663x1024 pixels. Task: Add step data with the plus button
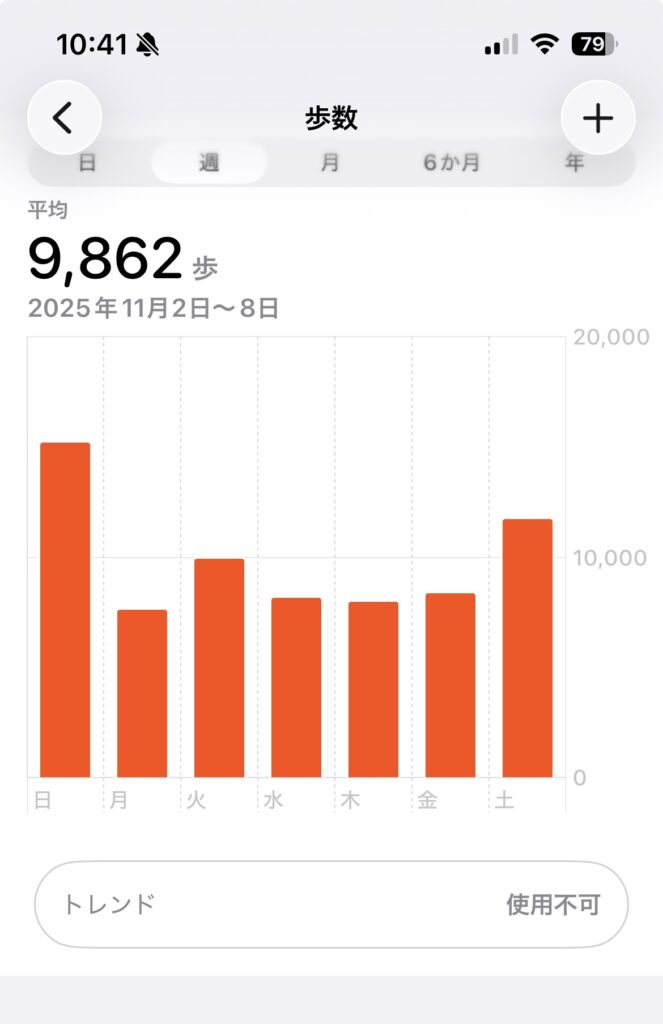click(598, 118)
